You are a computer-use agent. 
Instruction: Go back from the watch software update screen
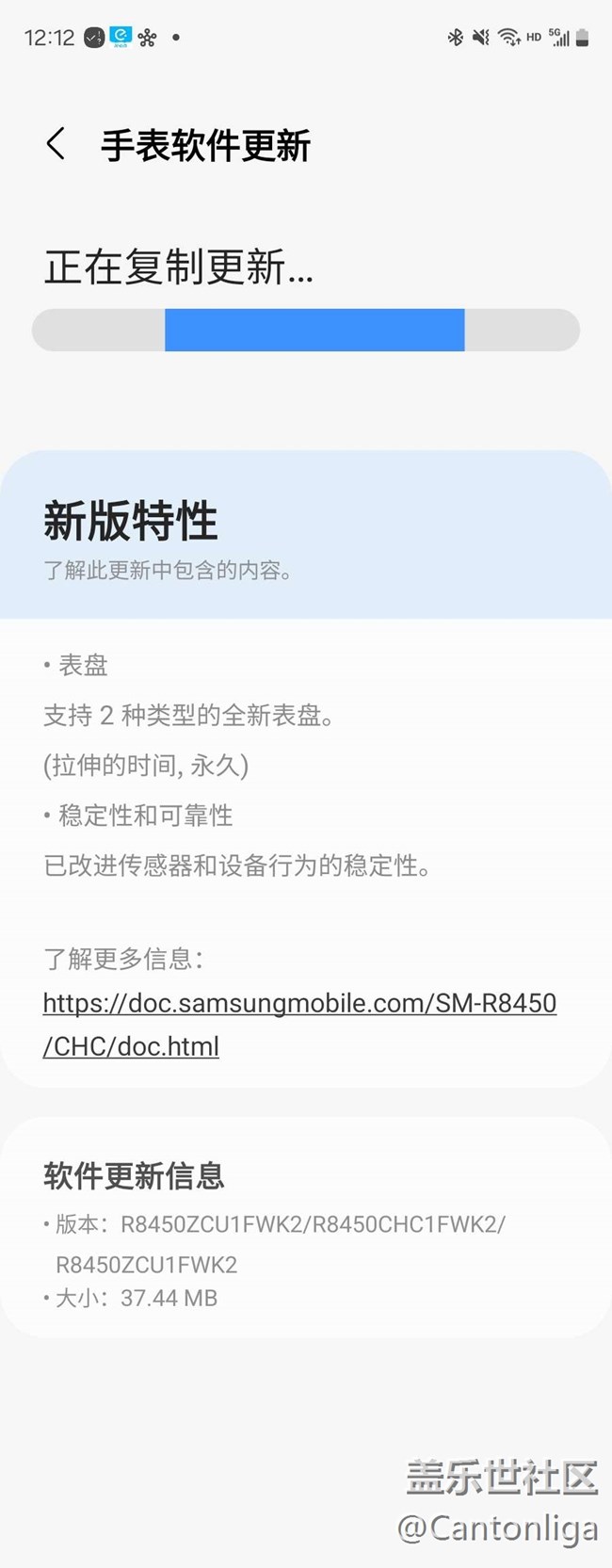coord(56,144)
